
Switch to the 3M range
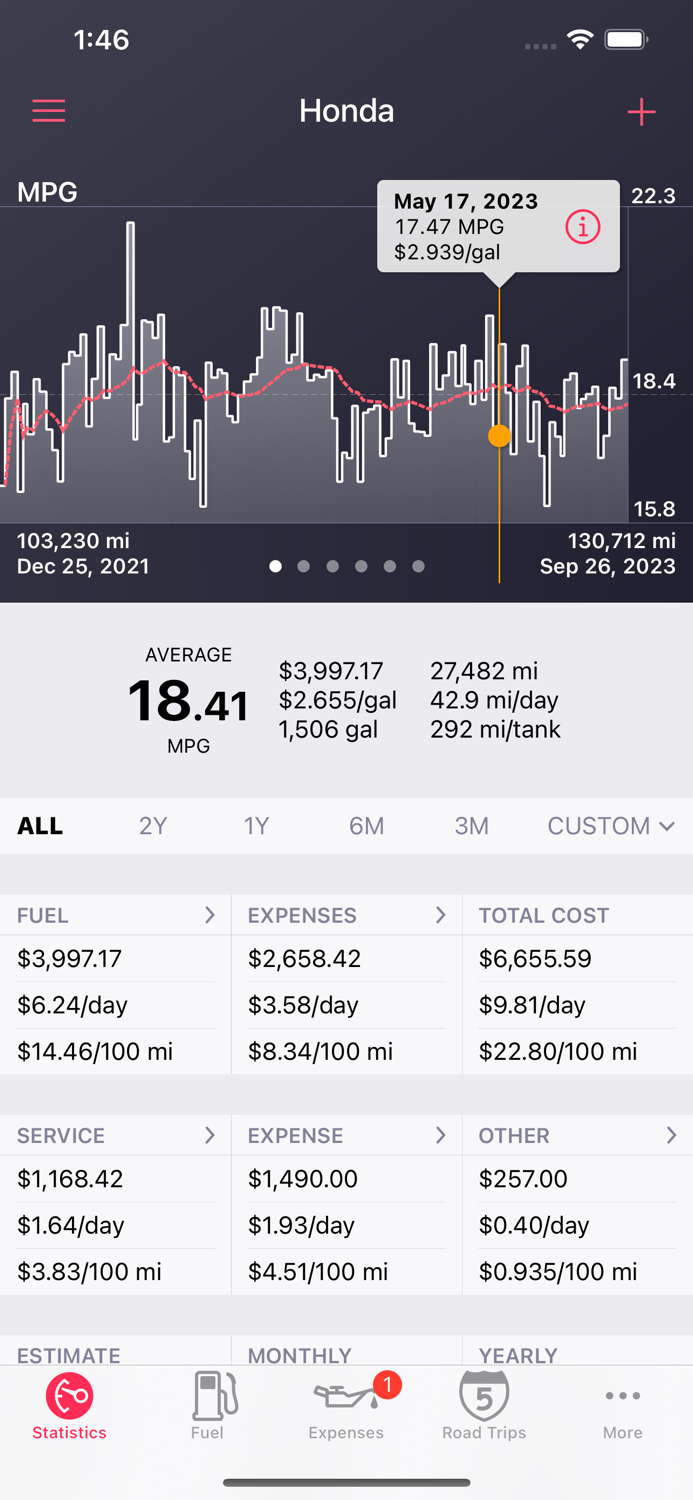pos(471,826)
